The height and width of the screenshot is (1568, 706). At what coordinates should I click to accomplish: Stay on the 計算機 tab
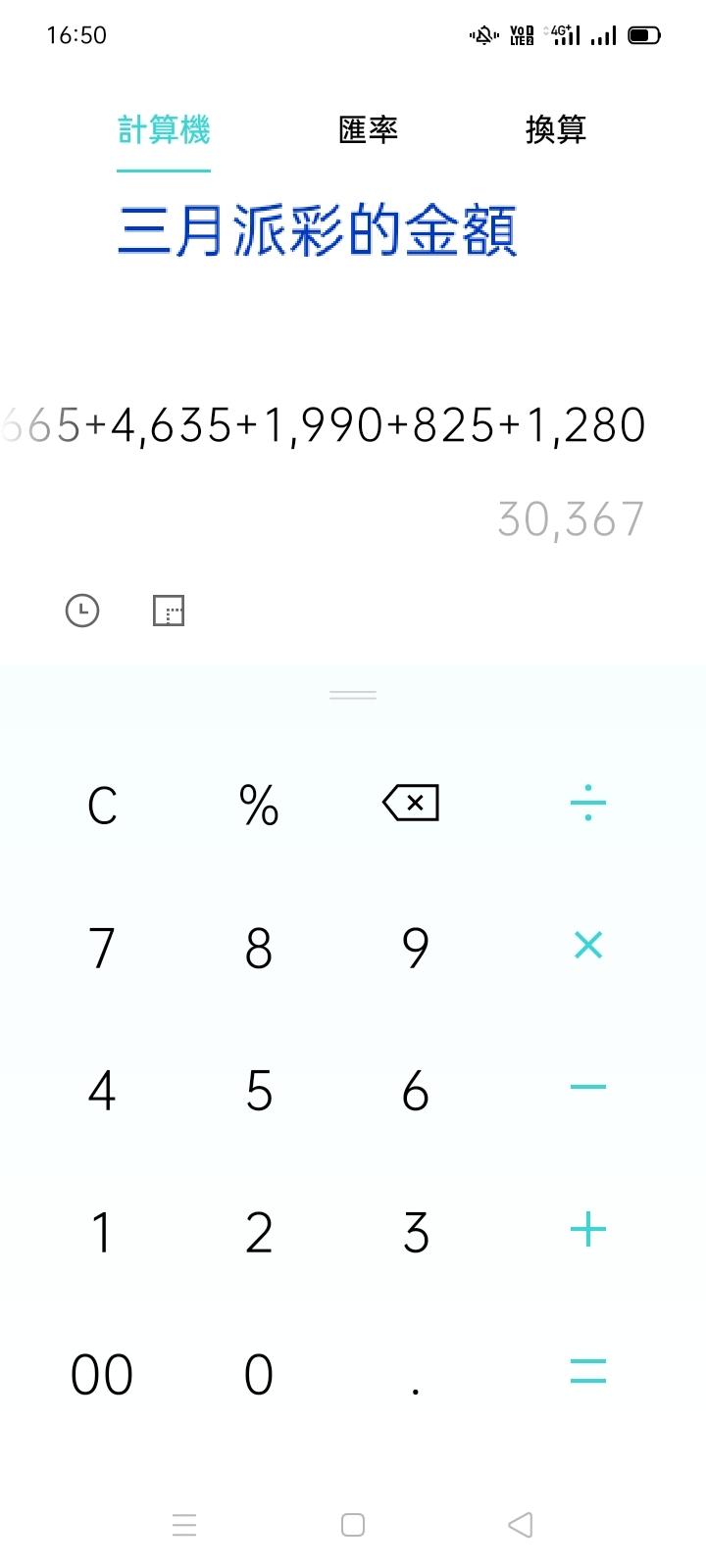164,129
